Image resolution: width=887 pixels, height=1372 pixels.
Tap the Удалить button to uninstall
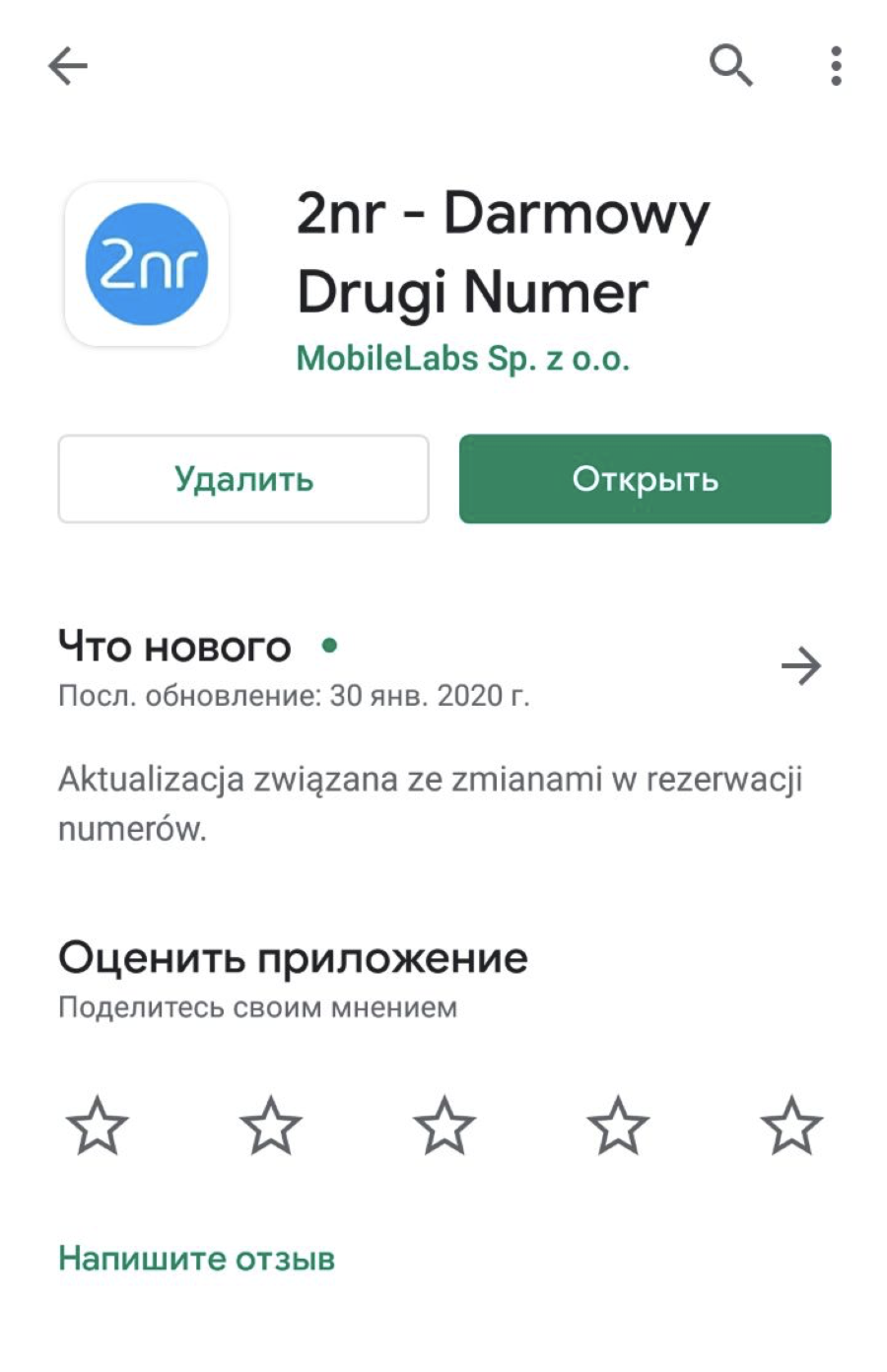(x=243, y=479)
